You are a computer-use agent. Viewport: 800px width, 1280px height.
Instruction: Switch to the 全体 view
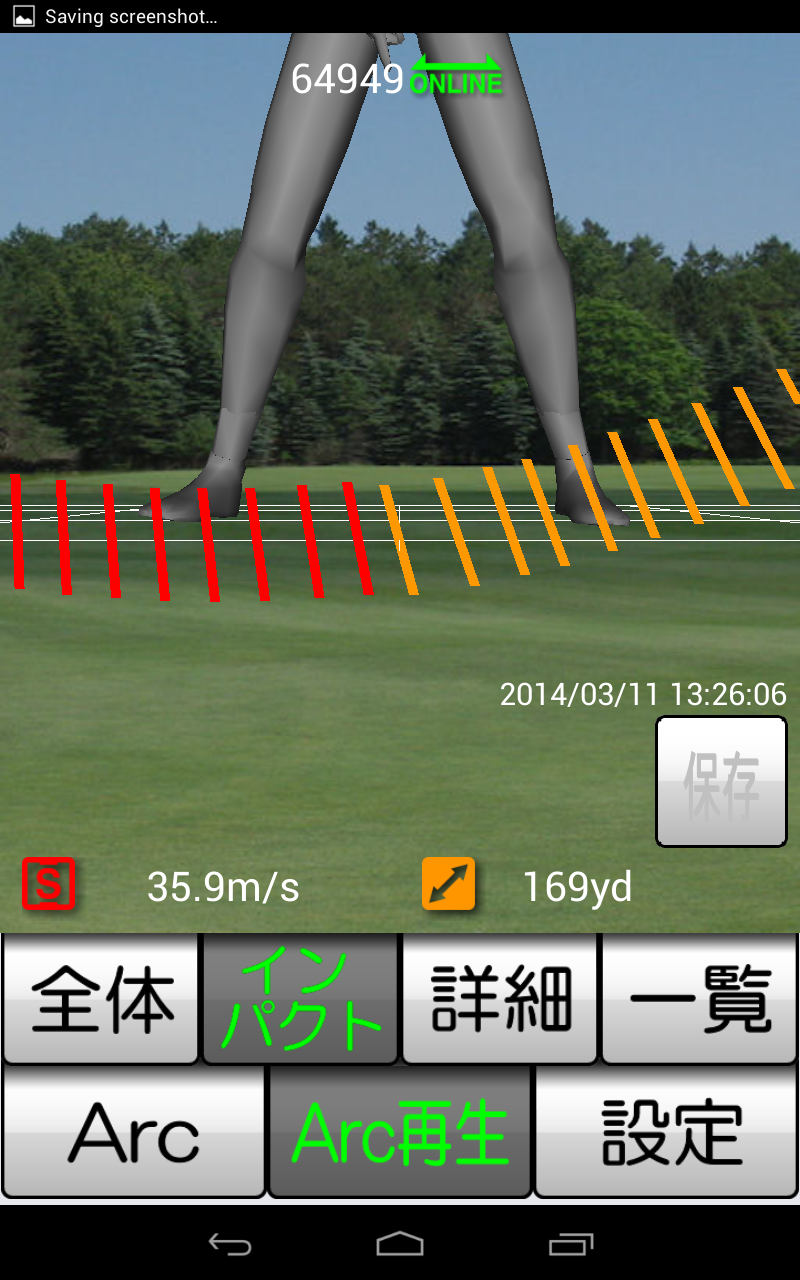[101, 999]
